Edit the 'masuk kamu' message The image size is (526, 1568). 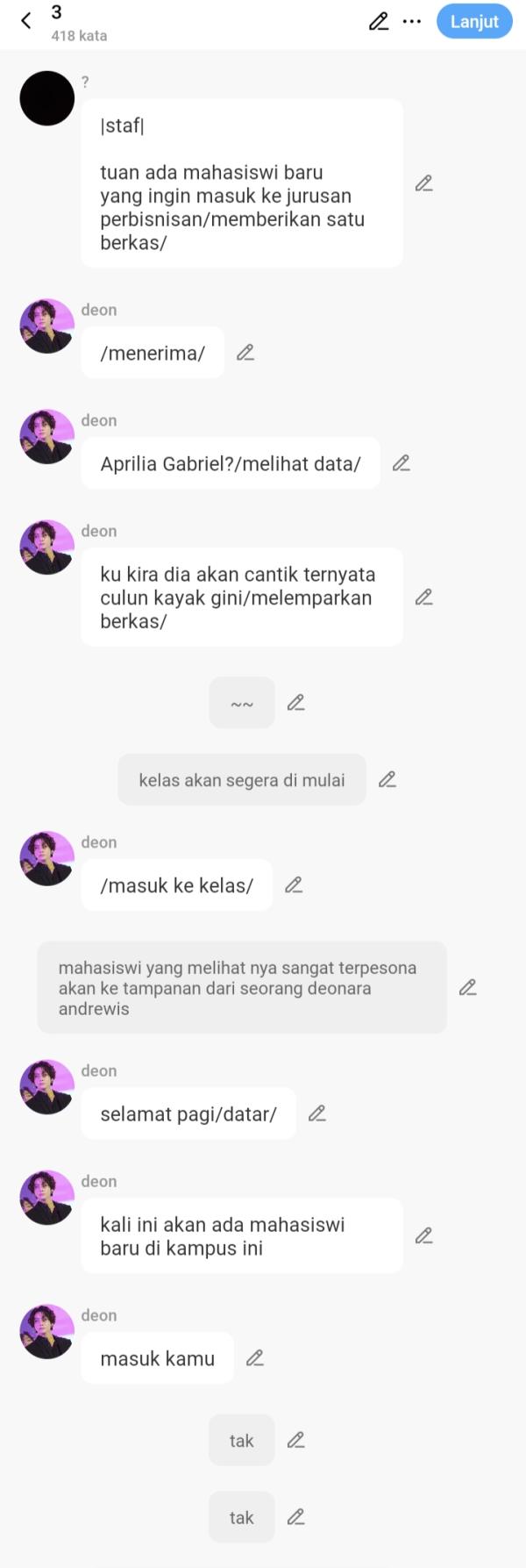tap(255, 1358)
